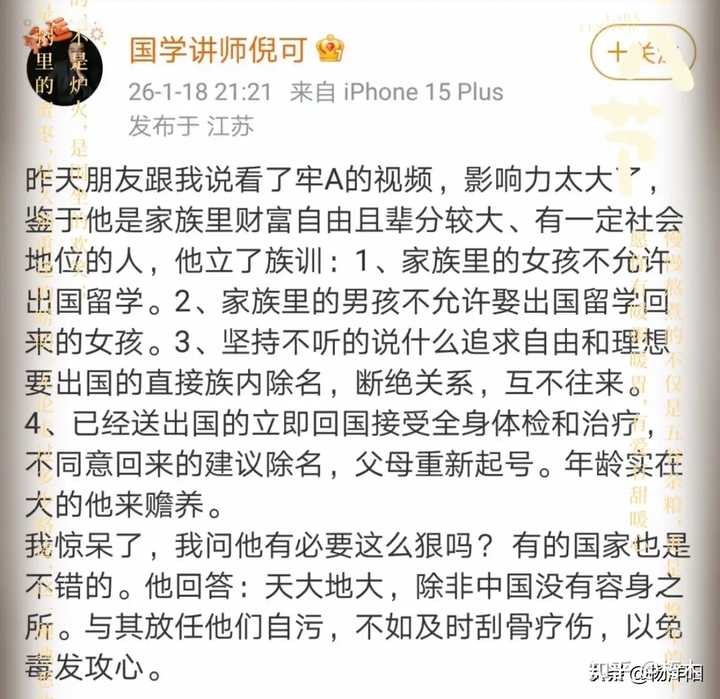This screenshot has height=699, width=720.
Task: Follow 国学讲师倪可 with the 关注 button
Action: [641, 52]
